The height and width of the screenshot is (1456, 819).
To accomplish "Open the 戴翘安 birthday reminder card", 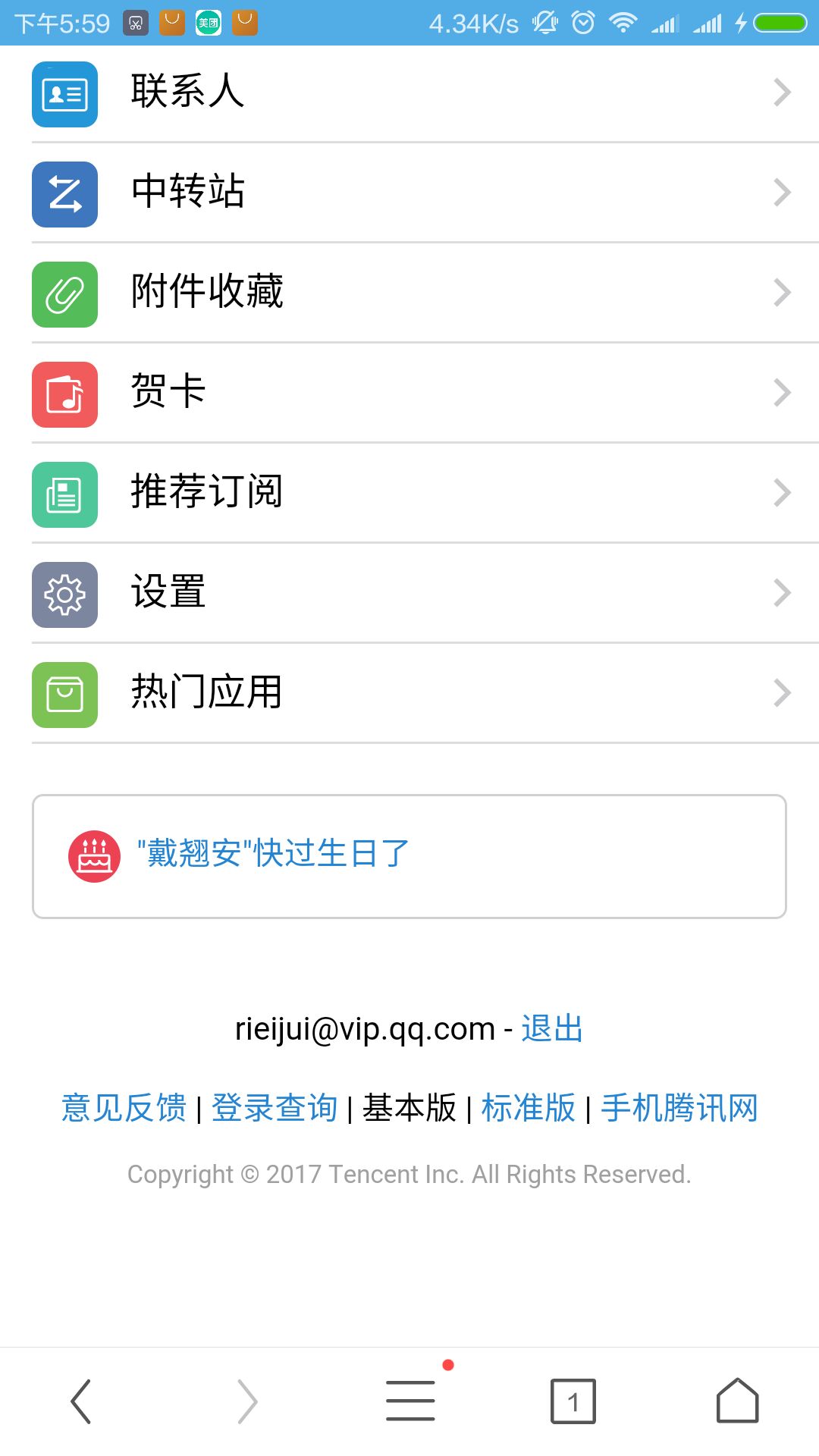I will pyautogui.click(x=409, y=856).
